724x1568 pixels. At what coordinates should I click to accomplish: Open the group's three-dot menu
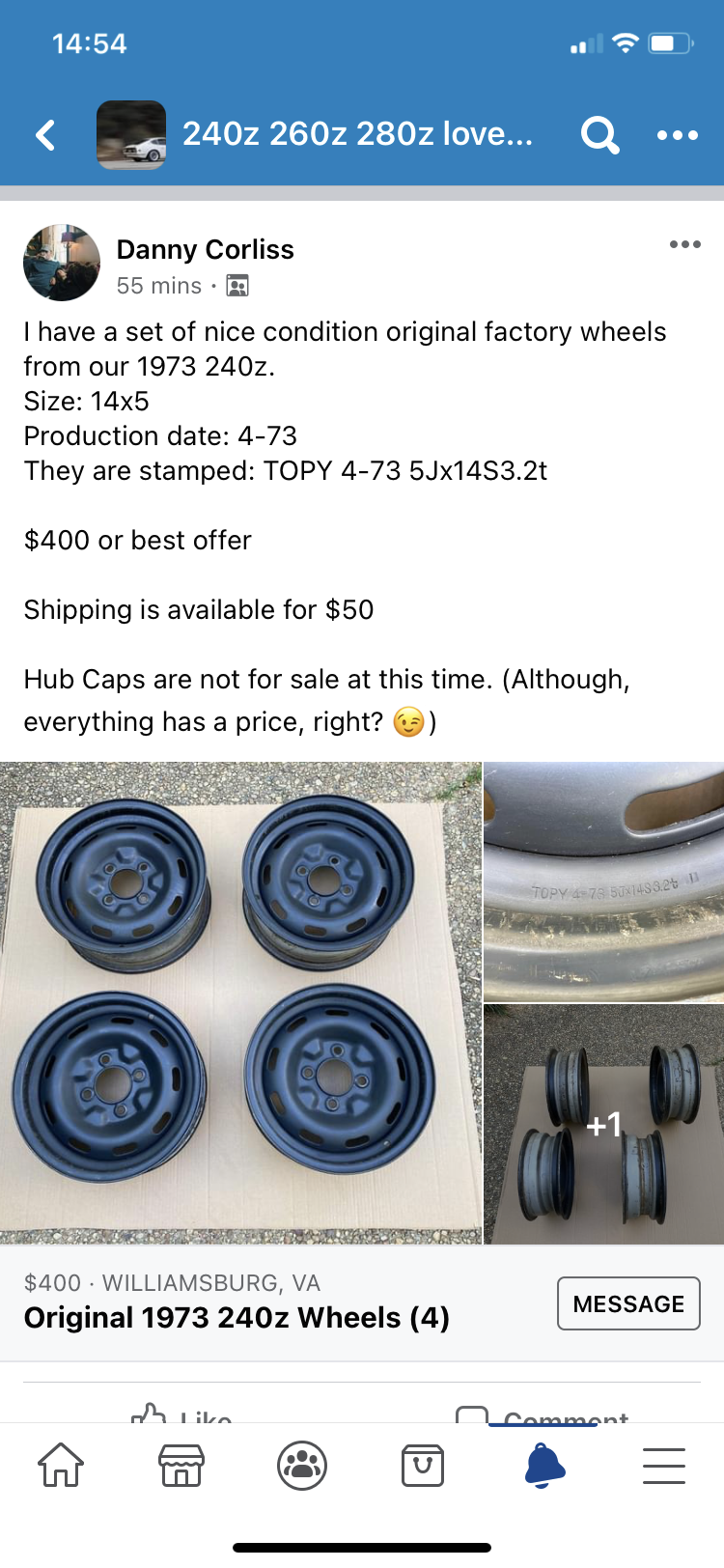(x=678, y=135)
